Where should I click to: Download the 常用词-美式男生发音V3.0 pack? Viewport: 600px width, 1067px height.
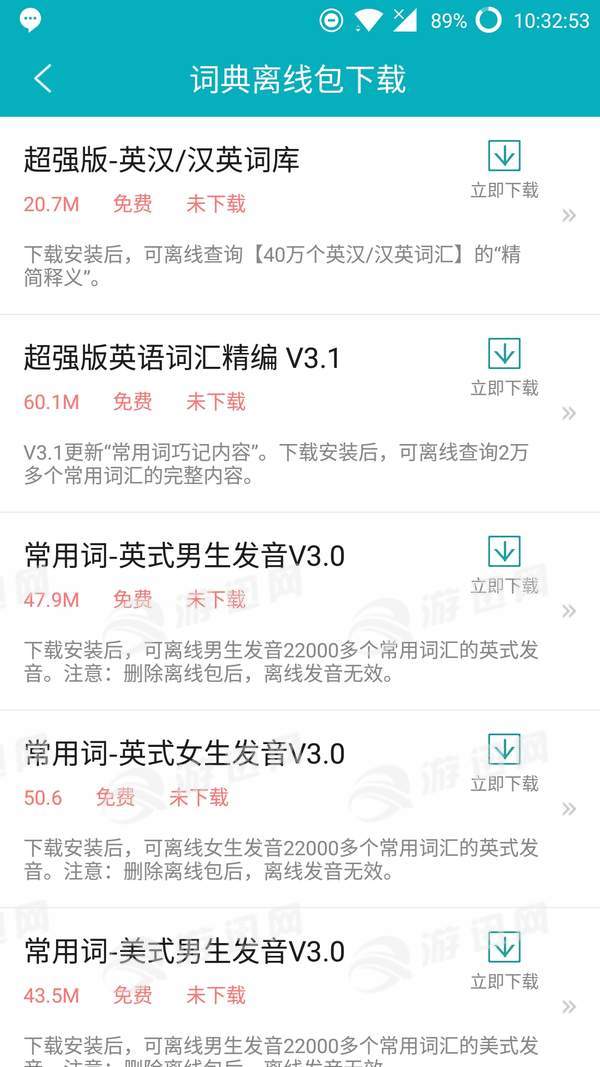click(x=504, y=960)
